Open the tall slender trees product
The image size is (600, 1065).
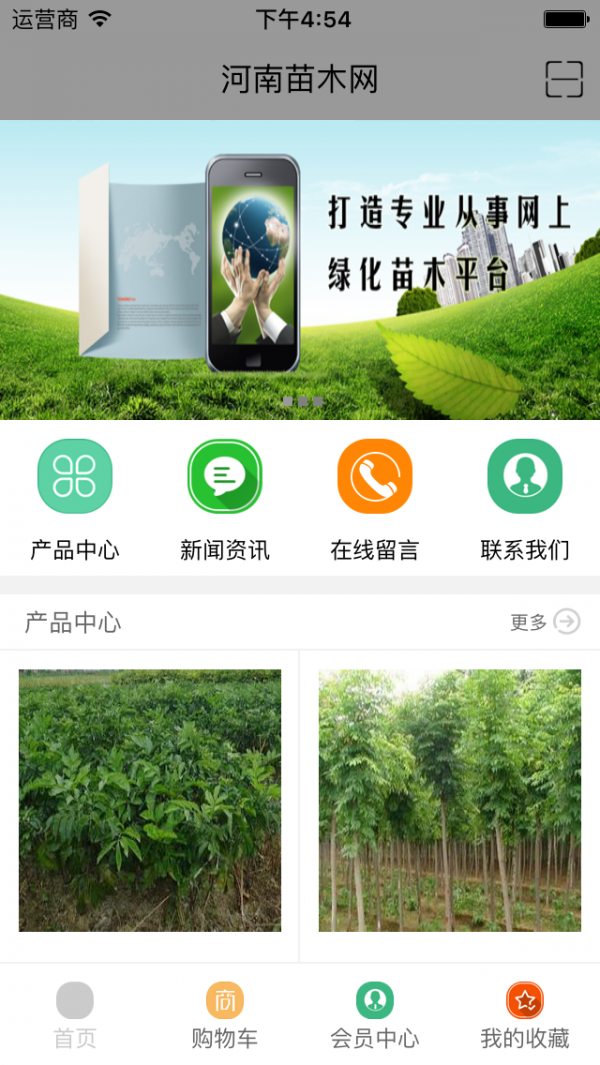tap(450, 800)
